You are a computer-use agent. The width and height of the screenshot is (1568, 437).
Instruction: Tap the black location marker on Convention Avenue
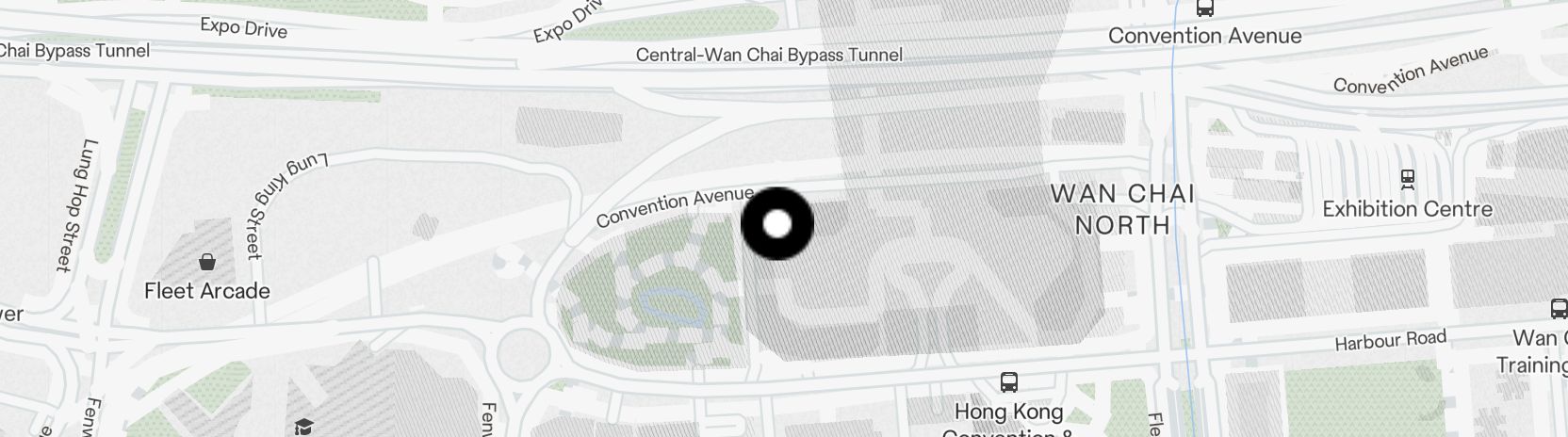[x=777, y=224]
